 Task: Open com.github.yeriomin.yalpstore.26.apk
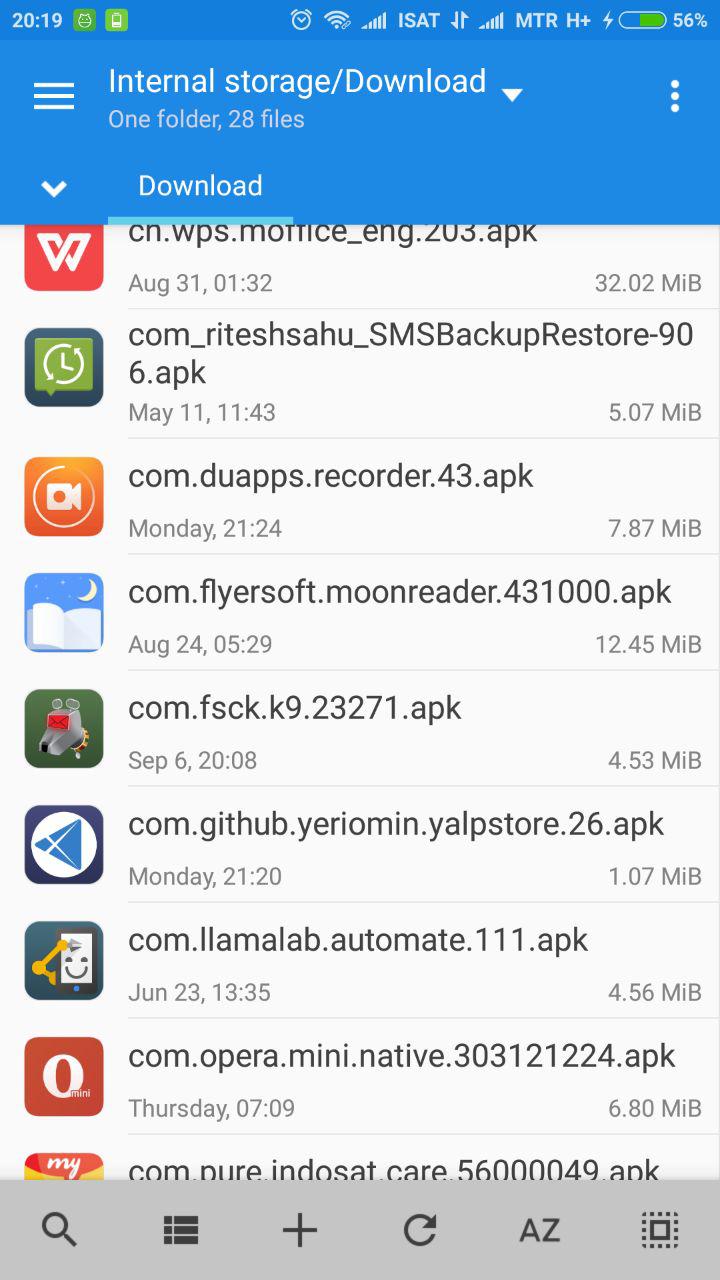360,845
